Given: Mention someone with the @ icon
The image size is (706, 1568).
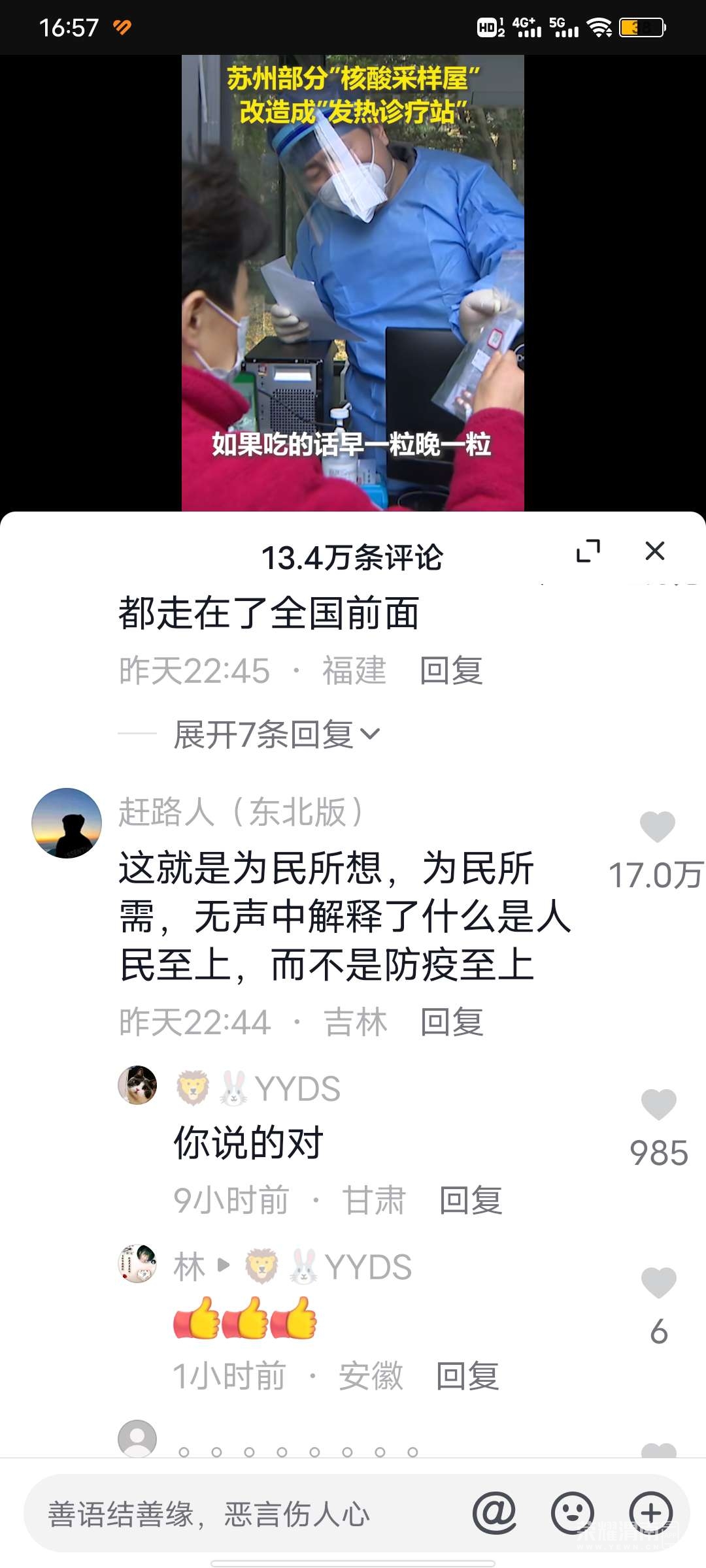Looking at the screenshot, I should (494, 1513).
